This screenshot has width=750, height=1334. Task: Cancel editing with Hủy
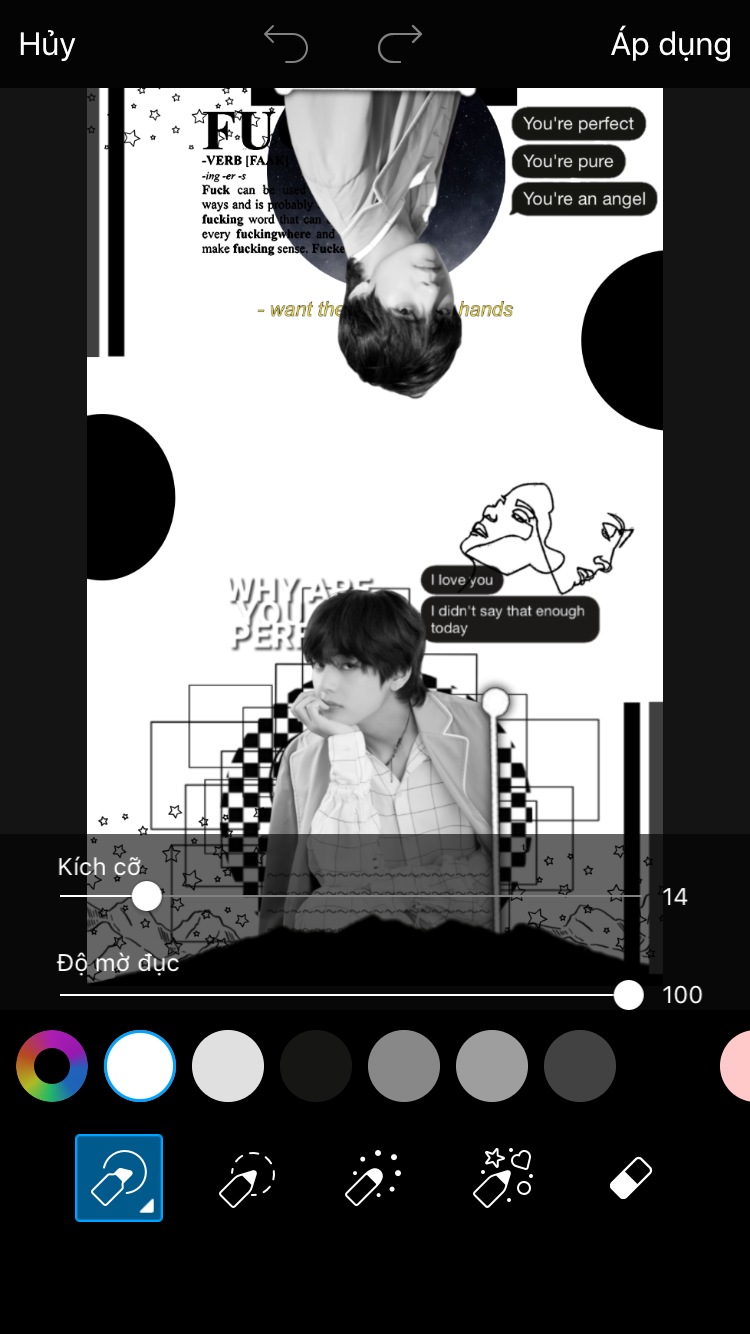click(47, 45)
